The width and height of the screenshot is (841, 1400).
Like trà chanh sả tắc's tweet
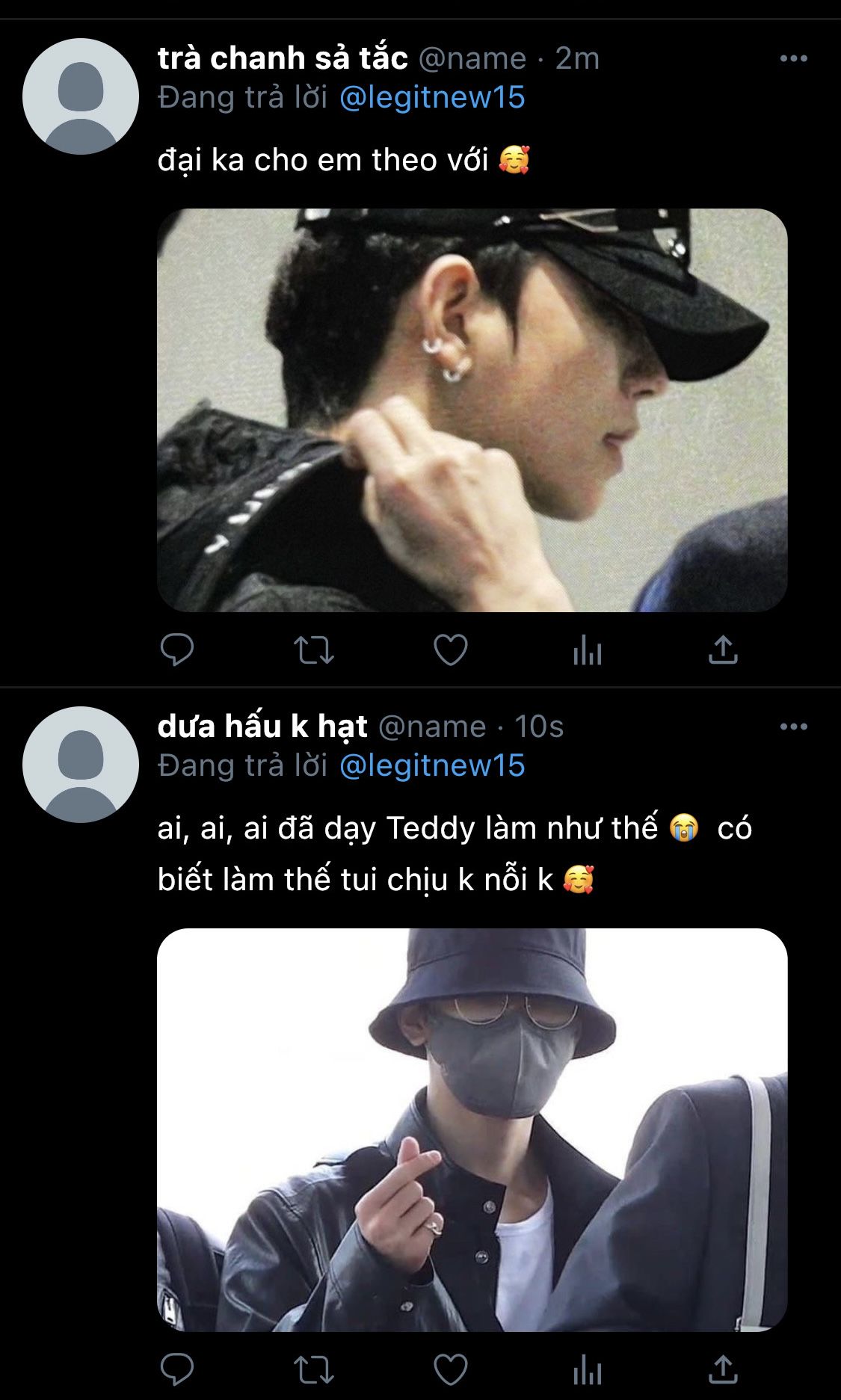coord(451,650)
